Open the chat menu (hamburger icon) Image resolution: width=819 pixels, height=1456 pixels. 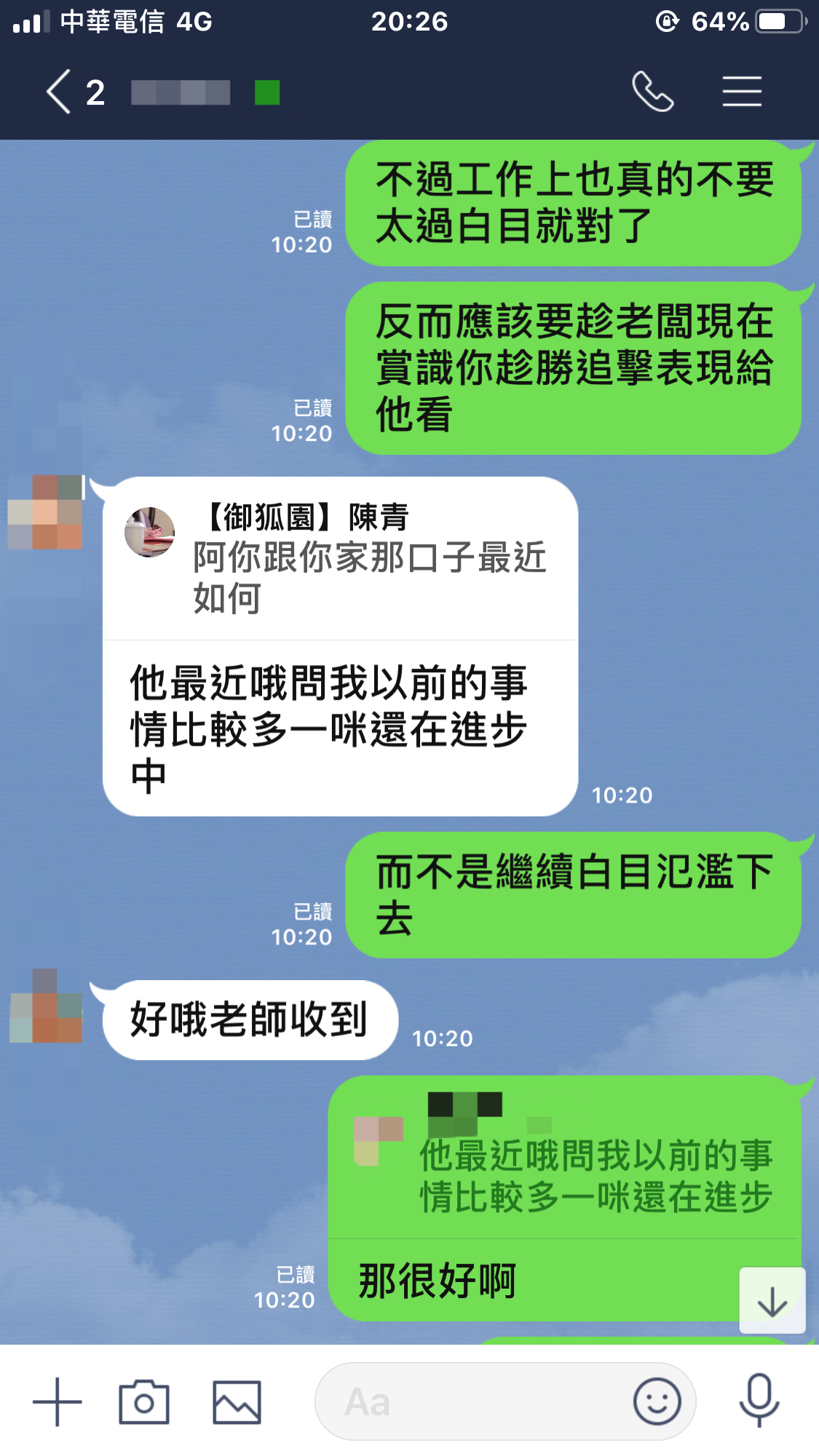click(x=741, y=92)
